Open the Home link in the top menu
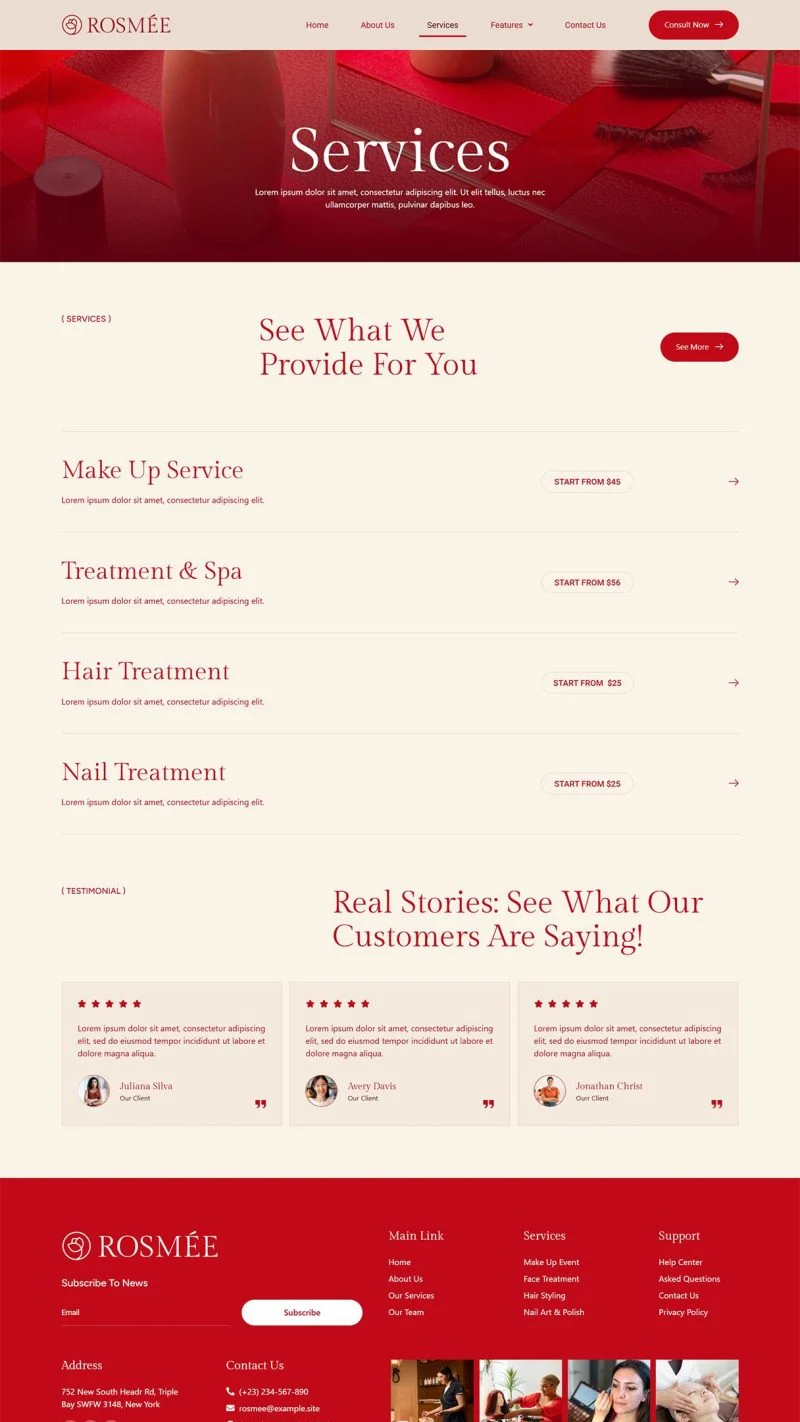 (x=317, y=25)
